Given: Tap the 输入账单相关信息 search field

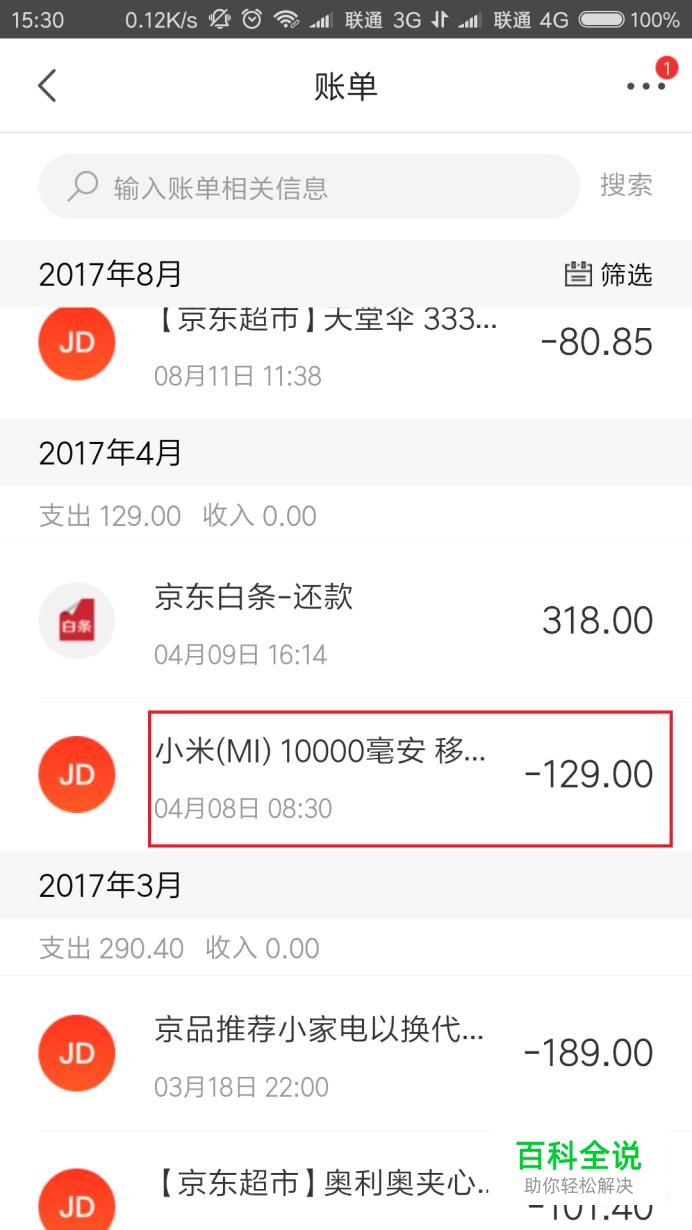Looking at the screenshot, I should click(309, 187).
